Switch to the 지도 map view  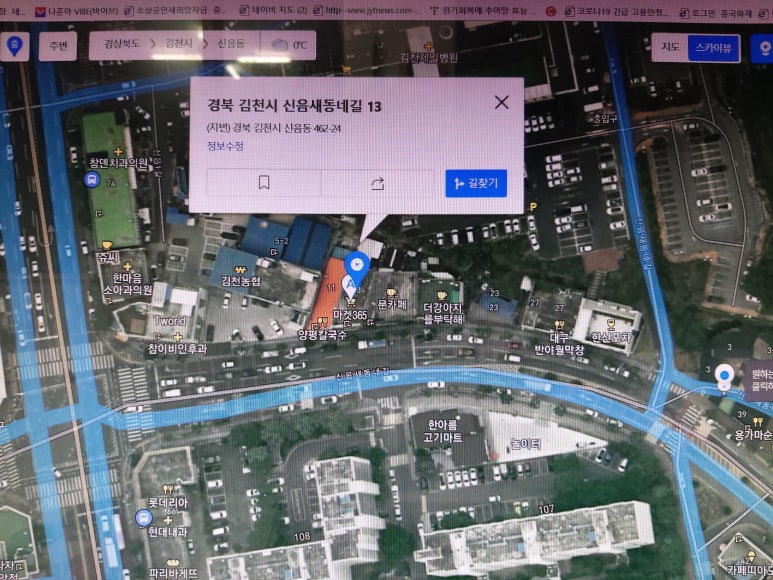pyautogui.click(x=670, y=48)
